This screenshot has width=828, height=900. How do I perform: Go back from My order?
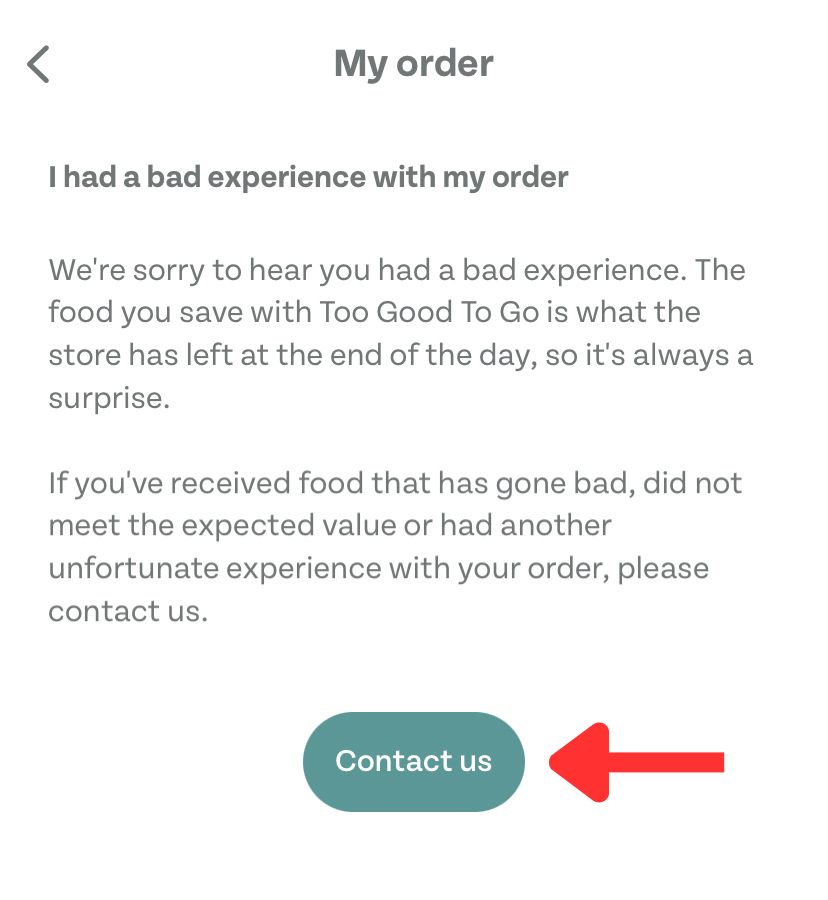point(38,64)
